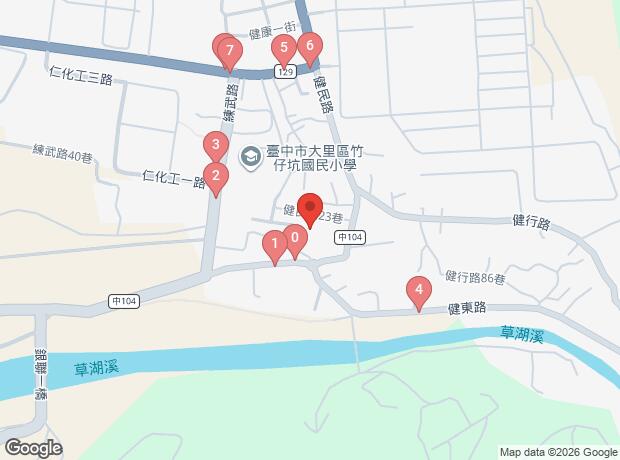
Task: Open the 竹仔坑國民小學 school place icon
Action: point(250,156)
